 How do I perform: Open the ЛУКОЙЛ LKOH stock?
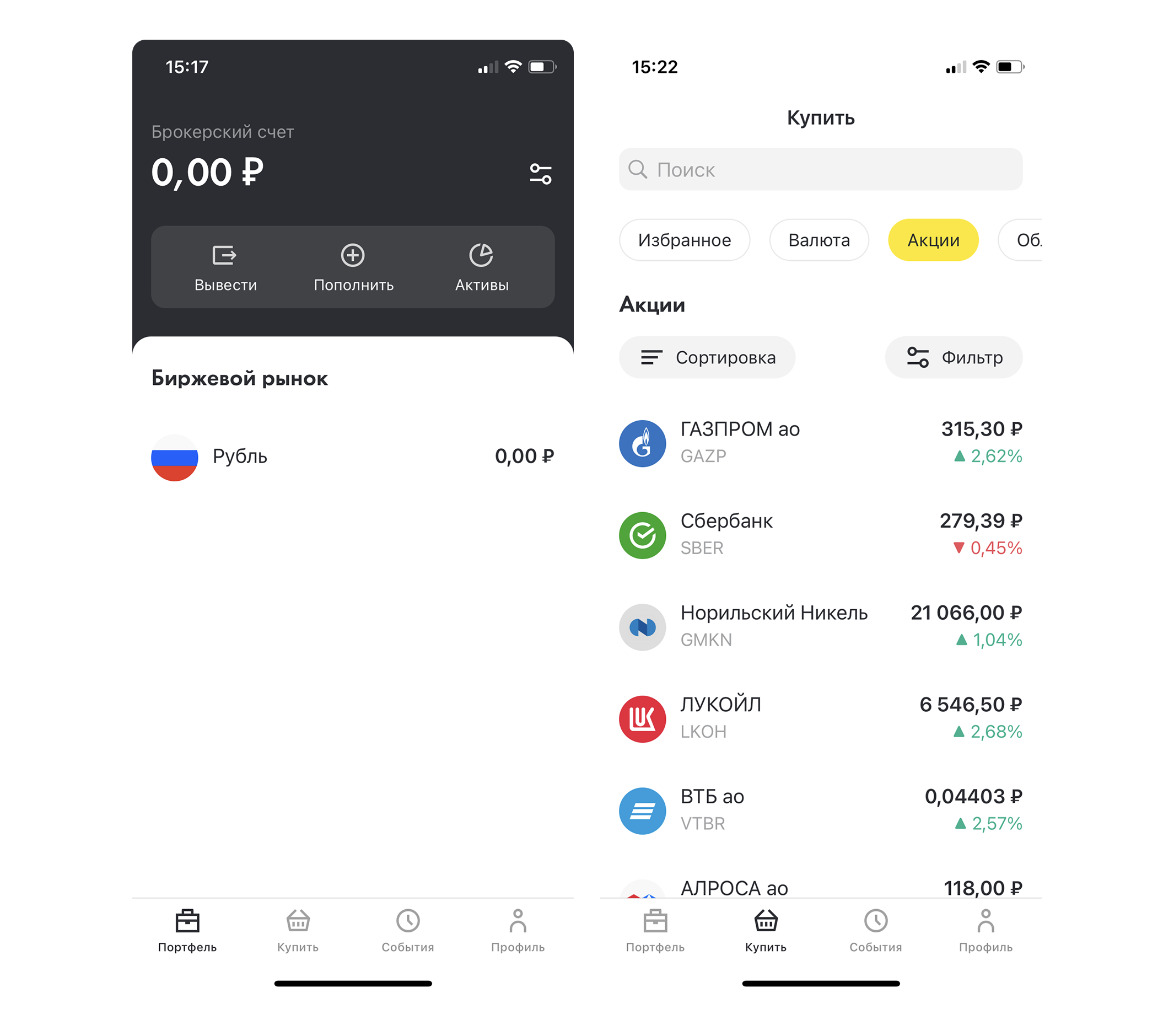[820, 718]
